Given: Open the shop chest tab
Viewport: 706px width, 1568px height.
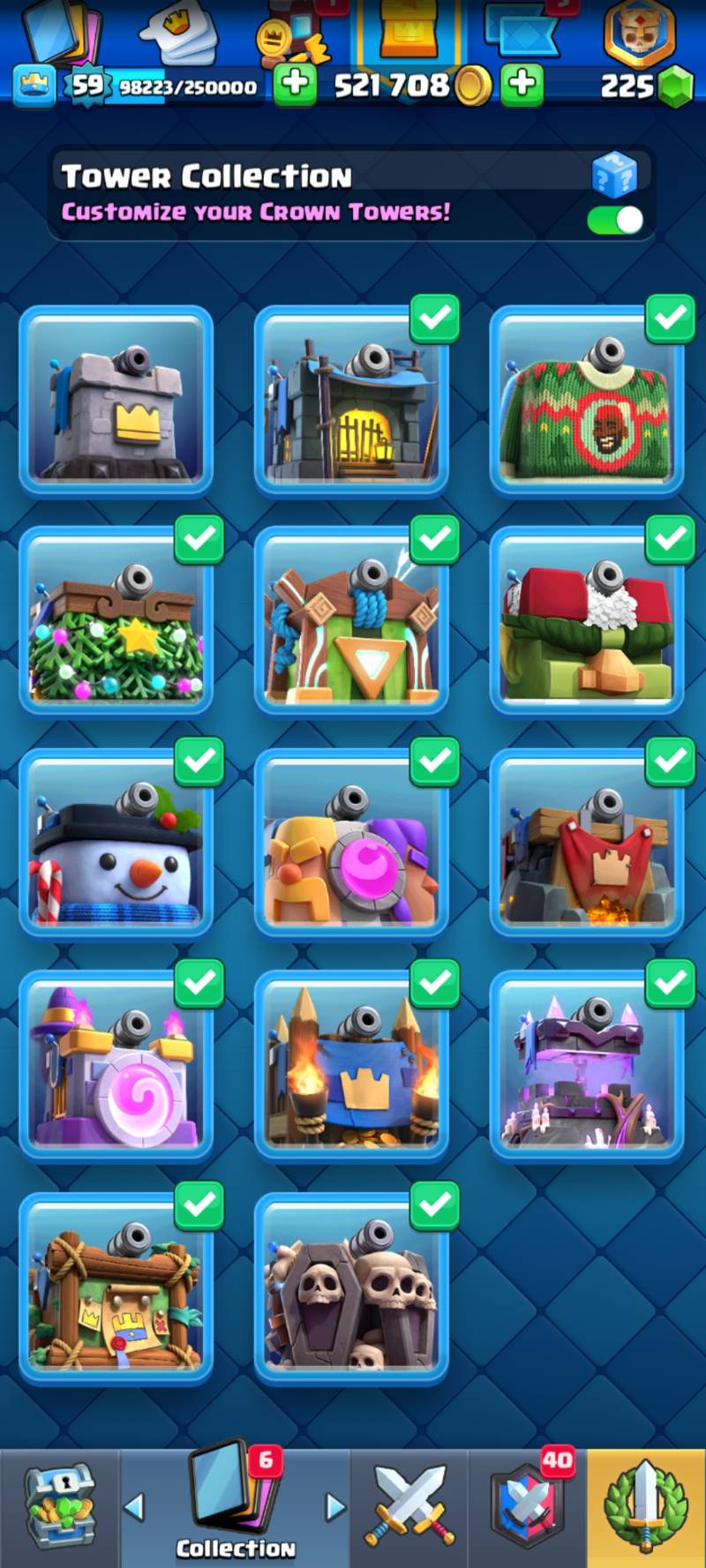Looking at the screenshot, I should point(59,1508).
